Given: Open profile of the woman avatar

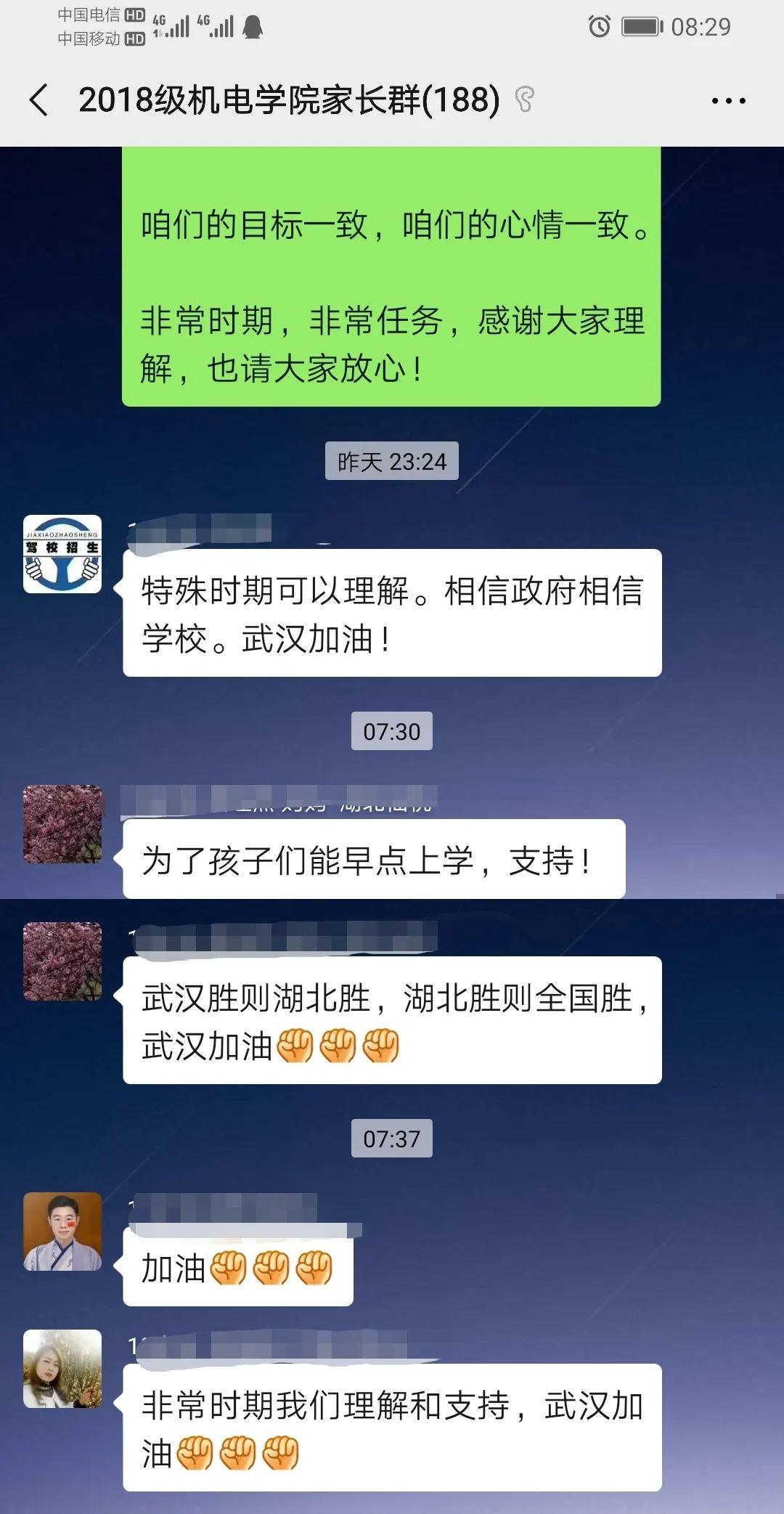Looking at the screenshot, I should click(x=62, y=1369).
